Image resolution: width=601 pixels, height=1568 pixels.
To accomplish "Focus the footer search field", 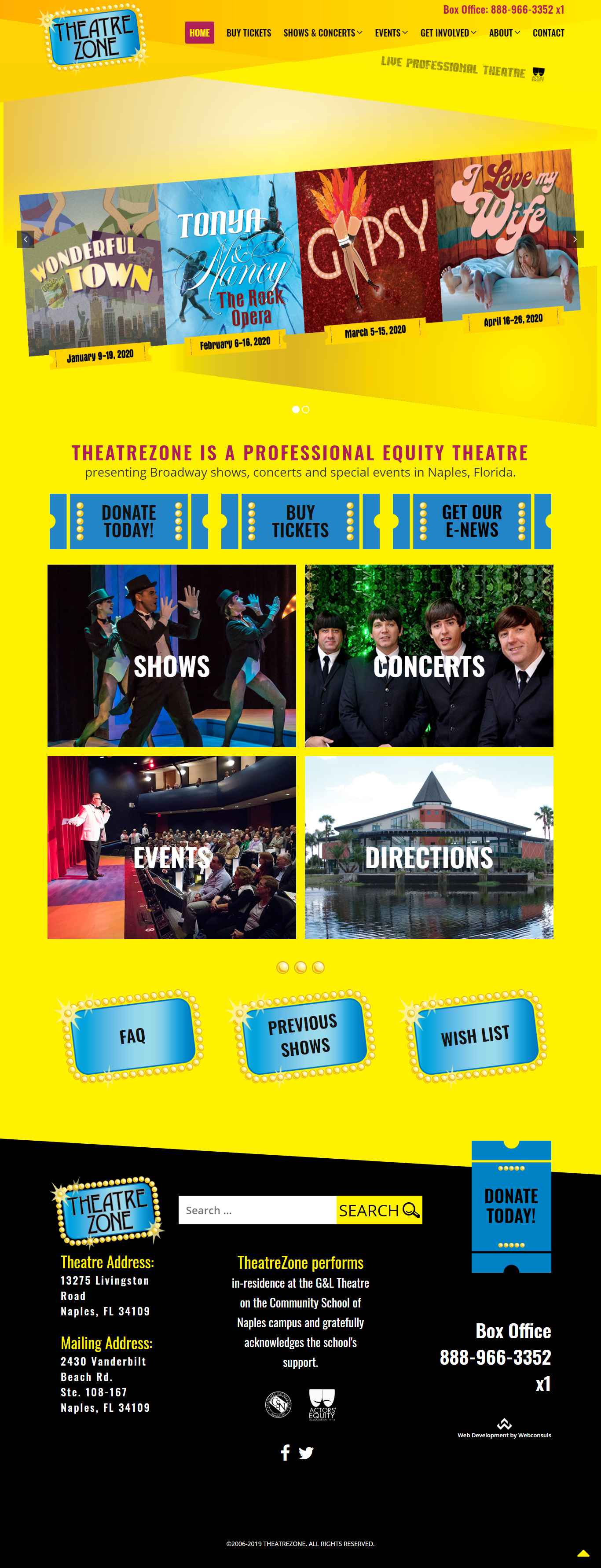I will [257, 1210].
